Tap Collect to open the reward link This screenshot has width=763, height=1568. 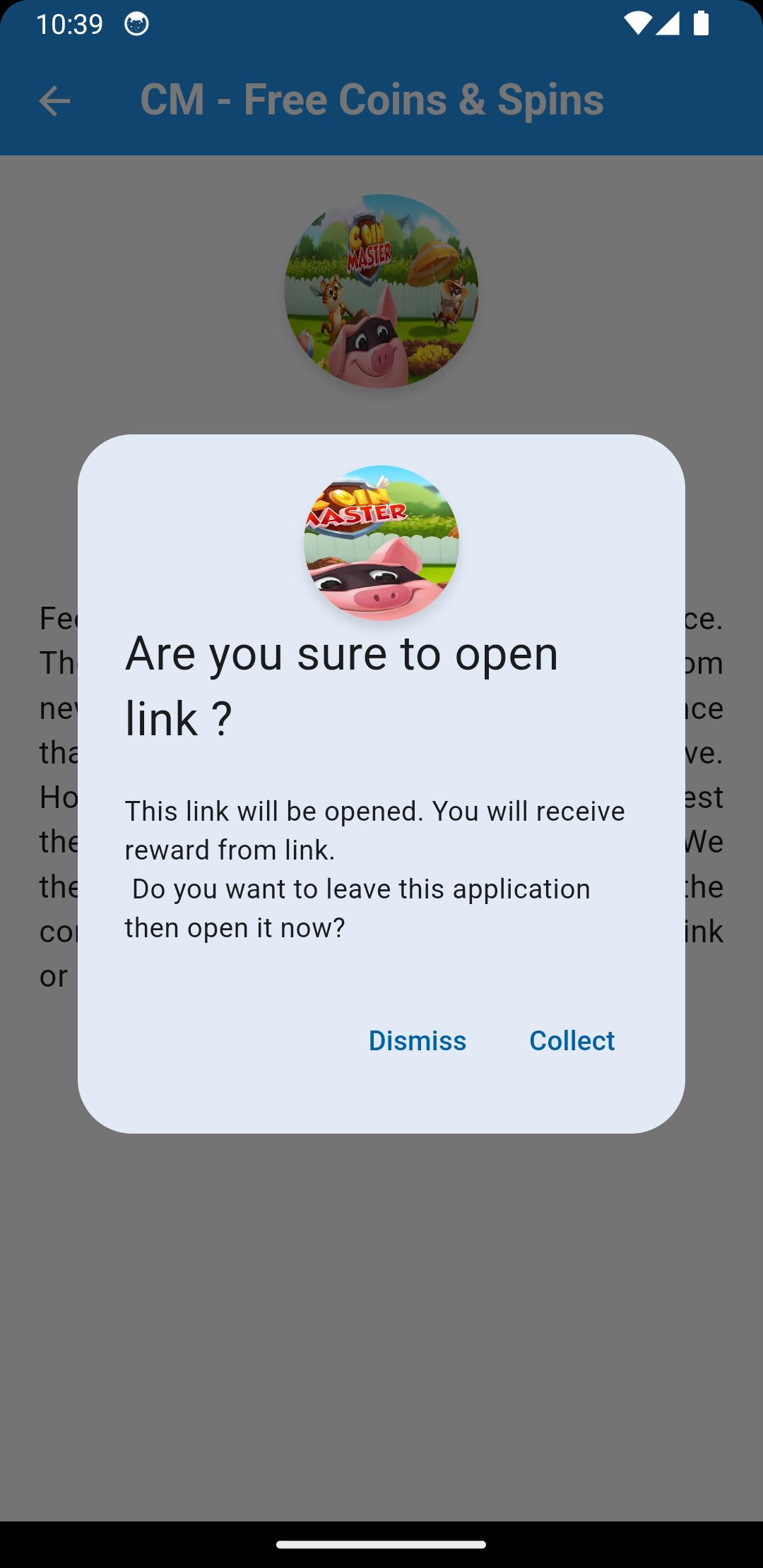(572, 1040)
